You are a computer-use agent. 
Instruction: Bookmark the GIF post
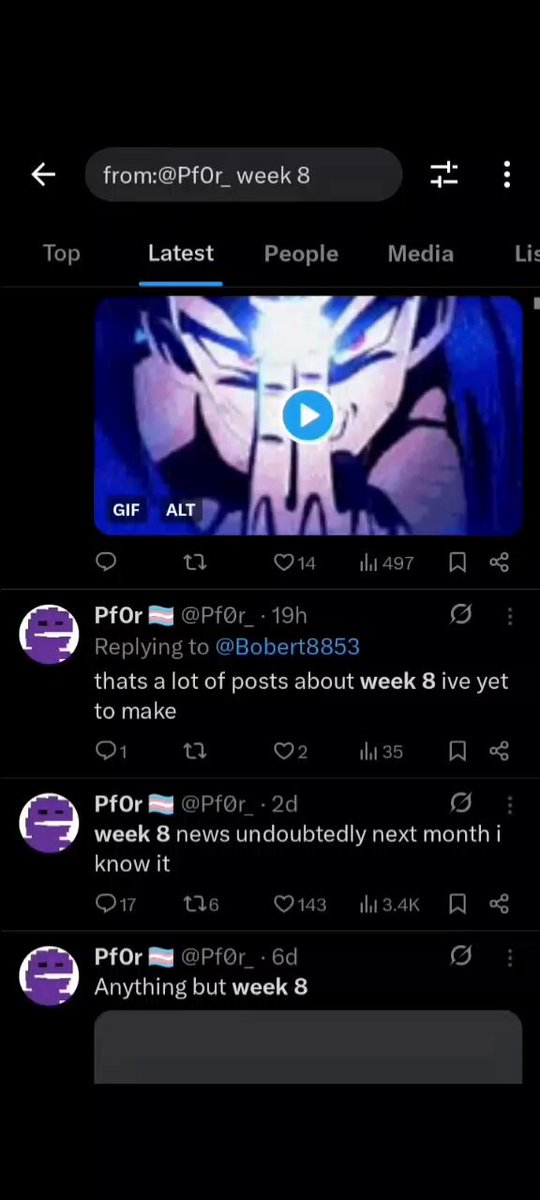coord(457,563)
